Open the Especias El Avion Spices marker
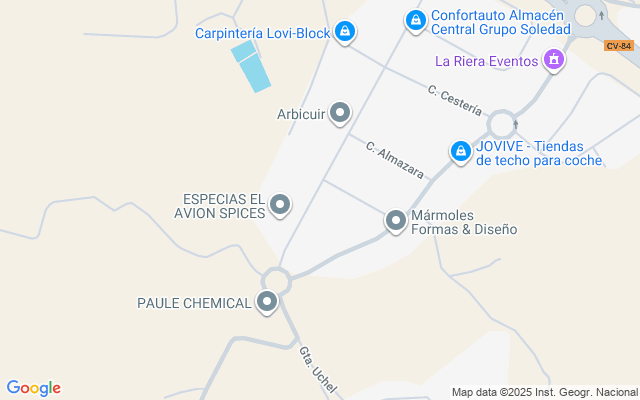Viewport: 640px width, 400px height. (281, 206)
